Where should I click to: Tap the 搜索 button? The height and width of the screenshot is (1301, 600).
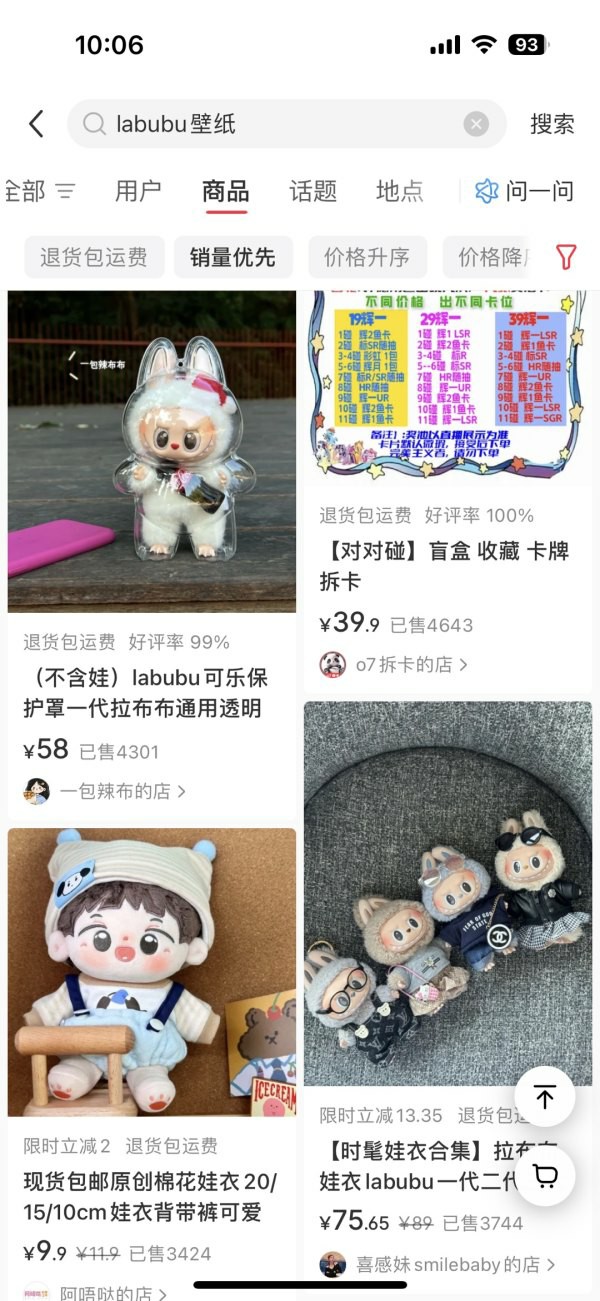[552, 124]
